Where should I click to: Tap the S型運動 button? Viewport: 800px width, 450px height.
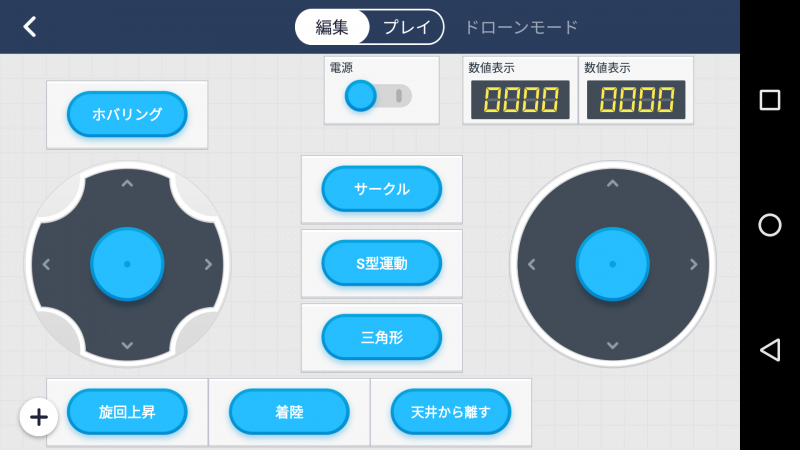coord(381,263)
